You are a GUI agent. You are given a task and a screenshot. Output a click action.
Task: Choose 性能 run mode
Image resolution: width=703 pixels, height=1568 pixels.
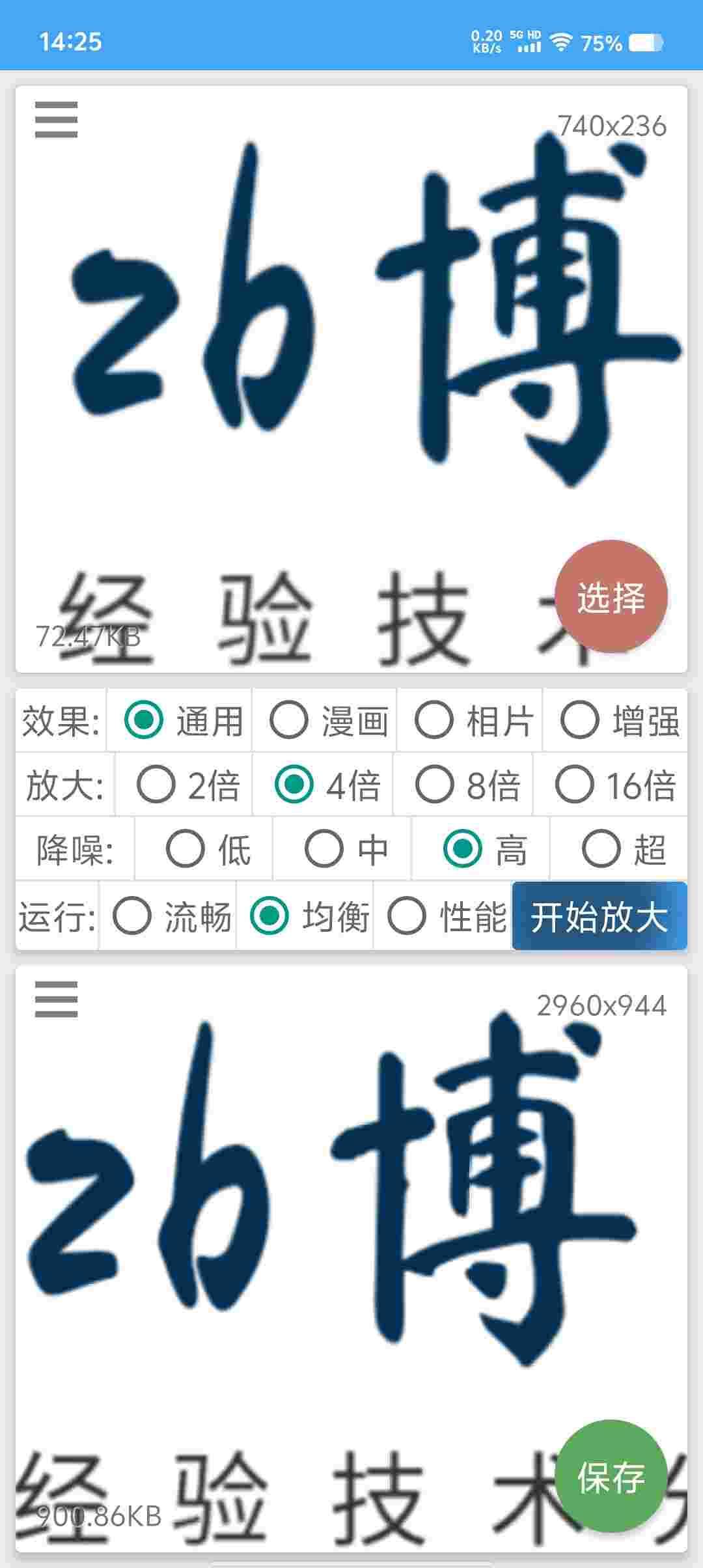pyautogui.click(x=407, y=916)
